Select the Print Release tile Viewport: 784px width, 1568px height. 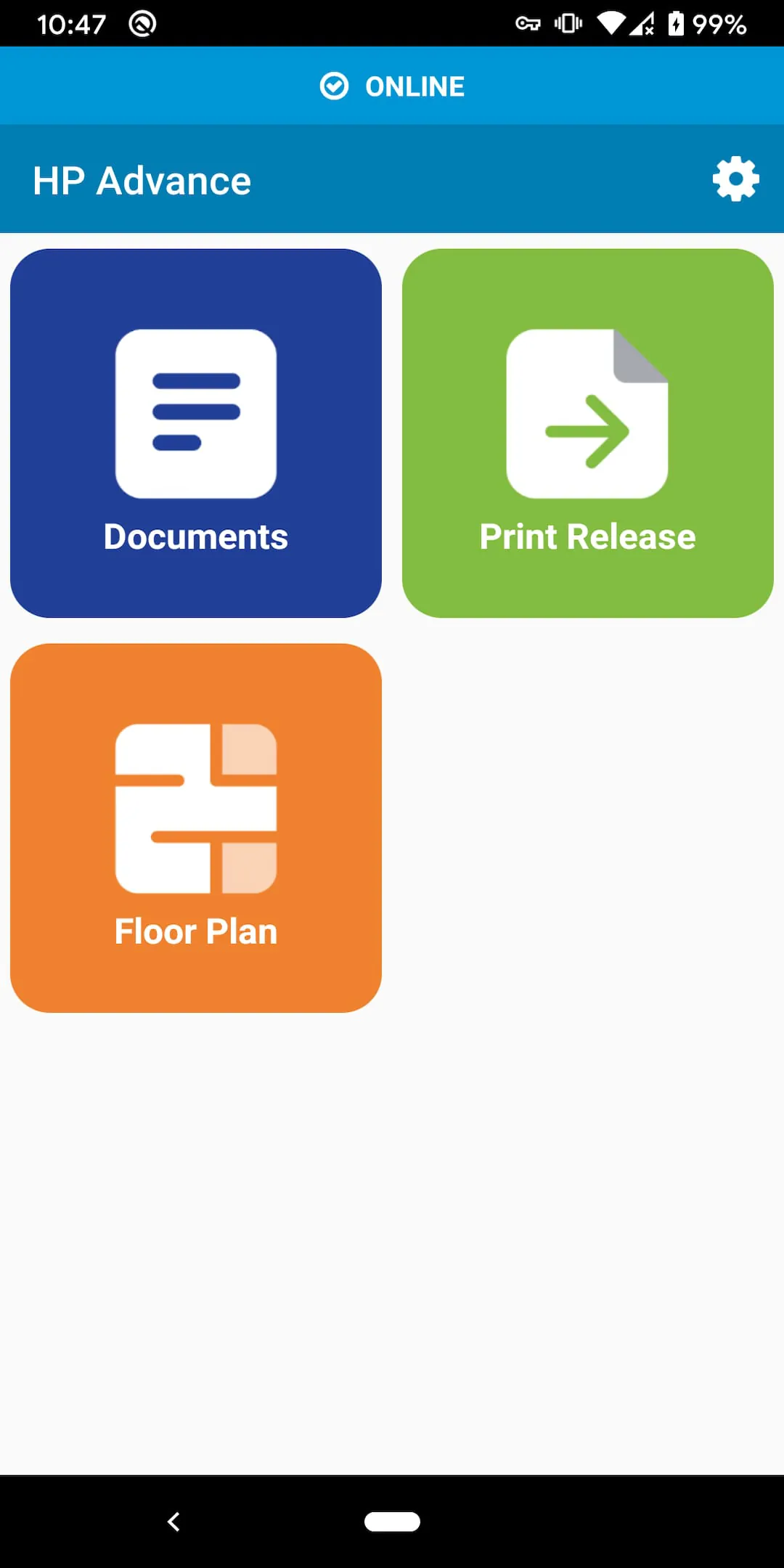(587, 433)
